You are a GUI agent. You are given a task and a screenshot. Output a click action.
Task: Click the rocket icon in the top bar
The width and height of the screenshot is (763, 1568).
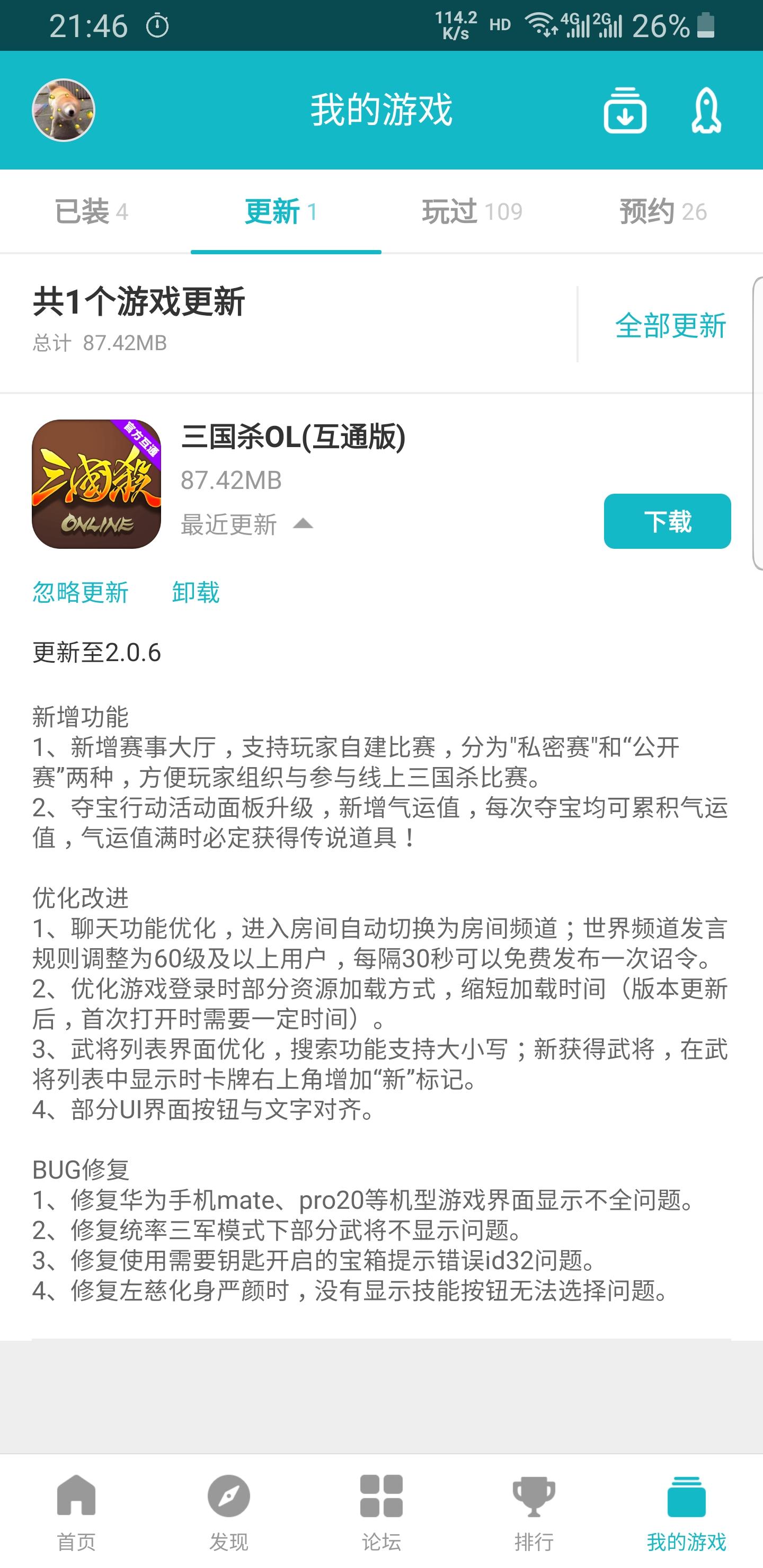(705, 111)
